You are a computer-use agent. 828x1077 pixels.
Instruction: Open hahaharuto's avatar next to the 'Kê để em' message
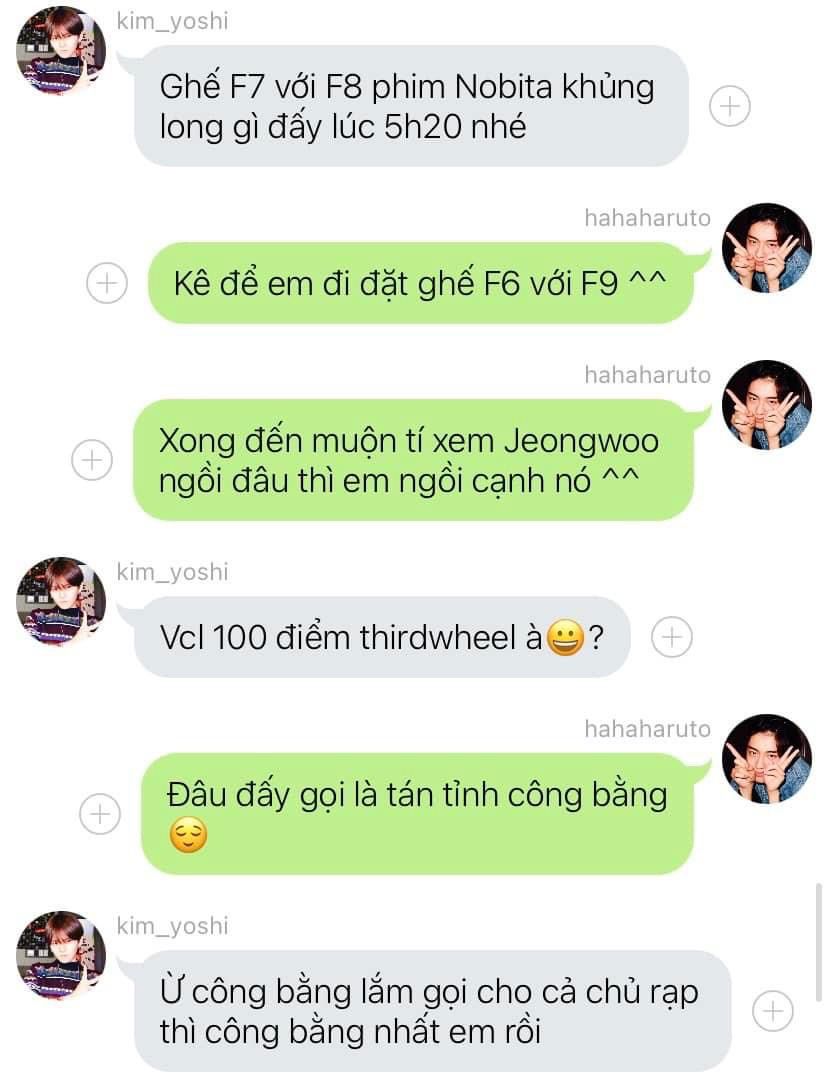(767, 248)
